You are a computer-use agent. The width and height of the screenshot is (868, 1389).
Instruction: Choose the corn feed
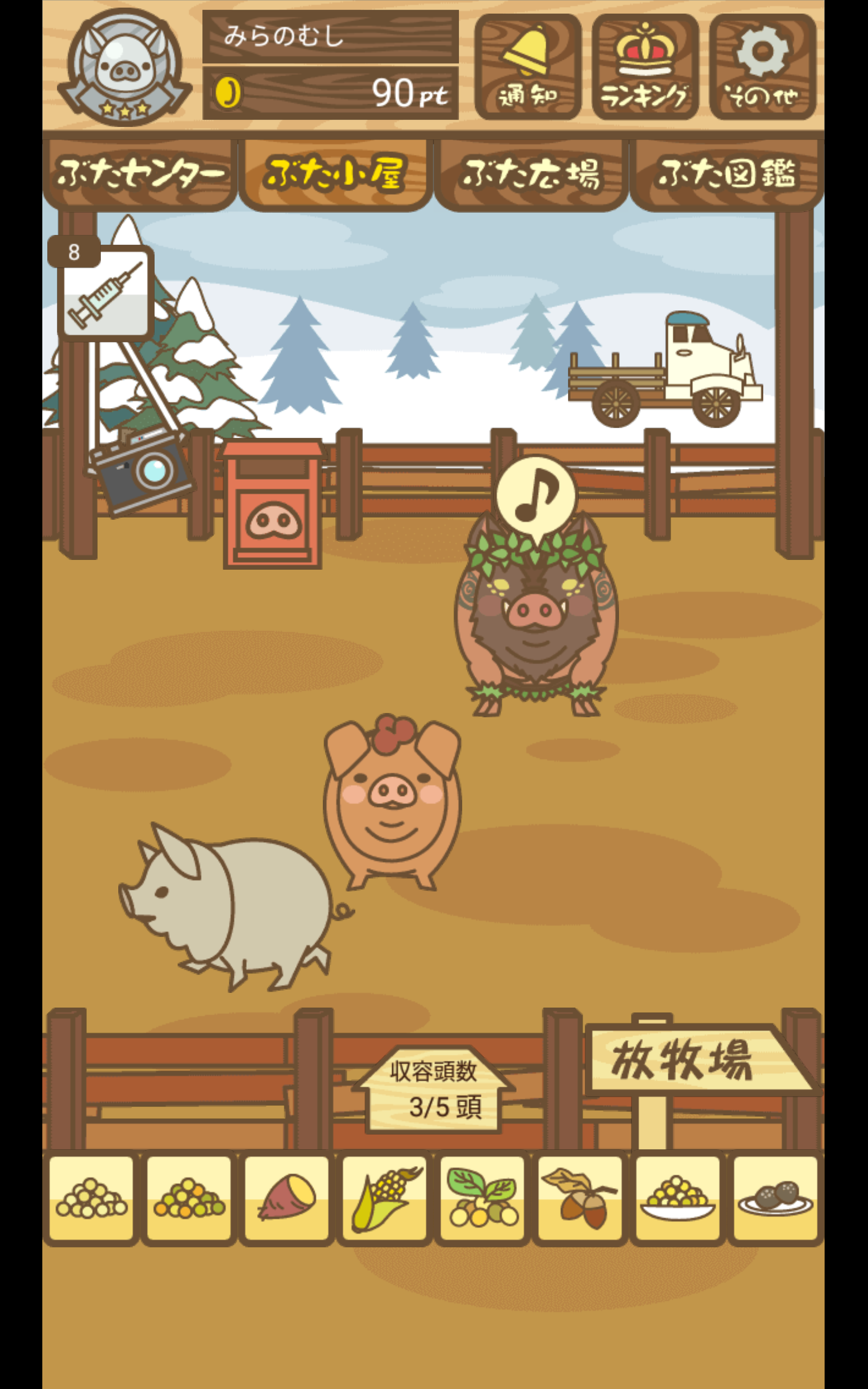click(384, 1199)
